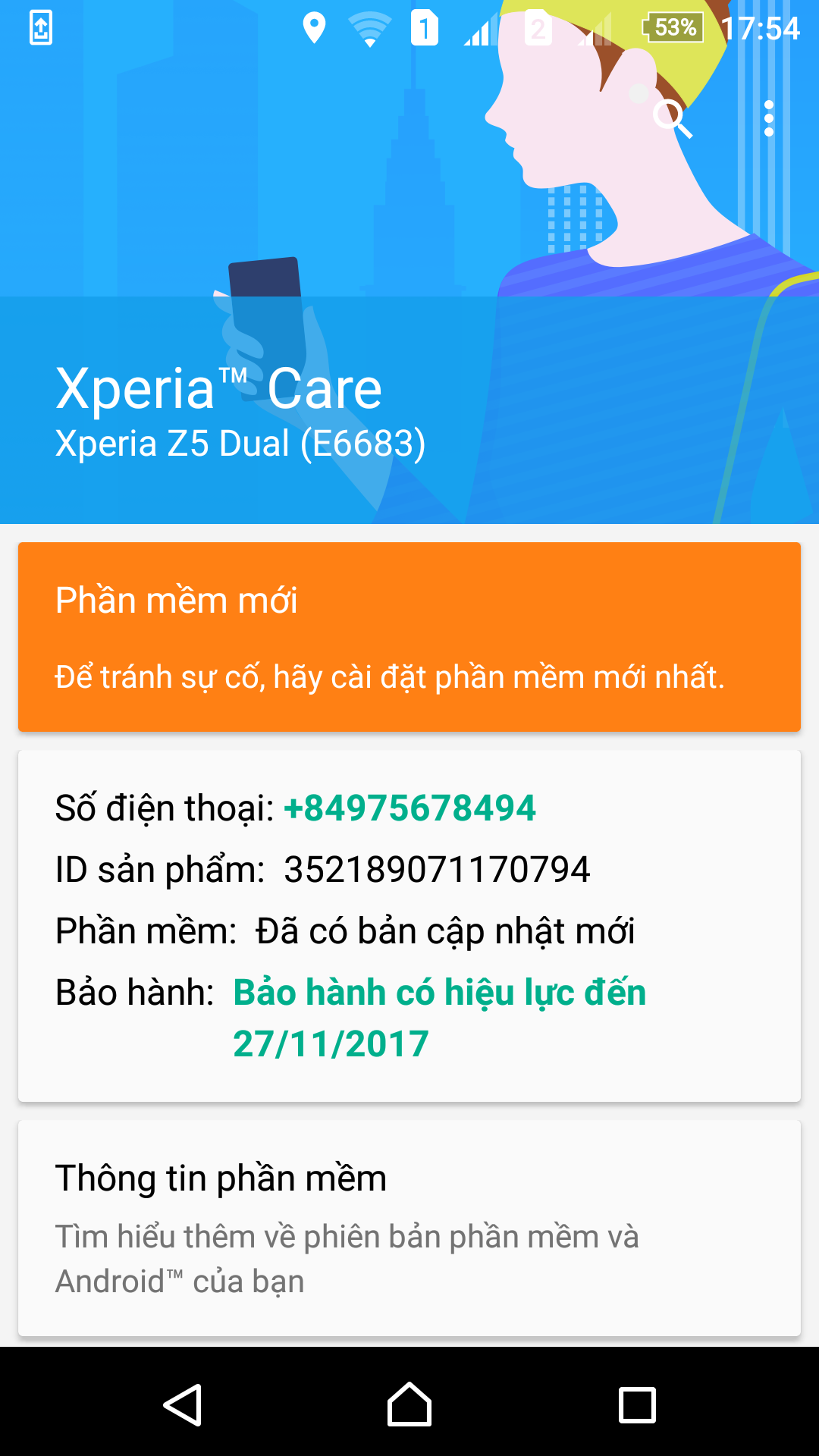Image resolution: width=819 pixels, height=1456 pixels.
Task: Open the Phần mềm mới update card
Action: click(x=409, y=637)
